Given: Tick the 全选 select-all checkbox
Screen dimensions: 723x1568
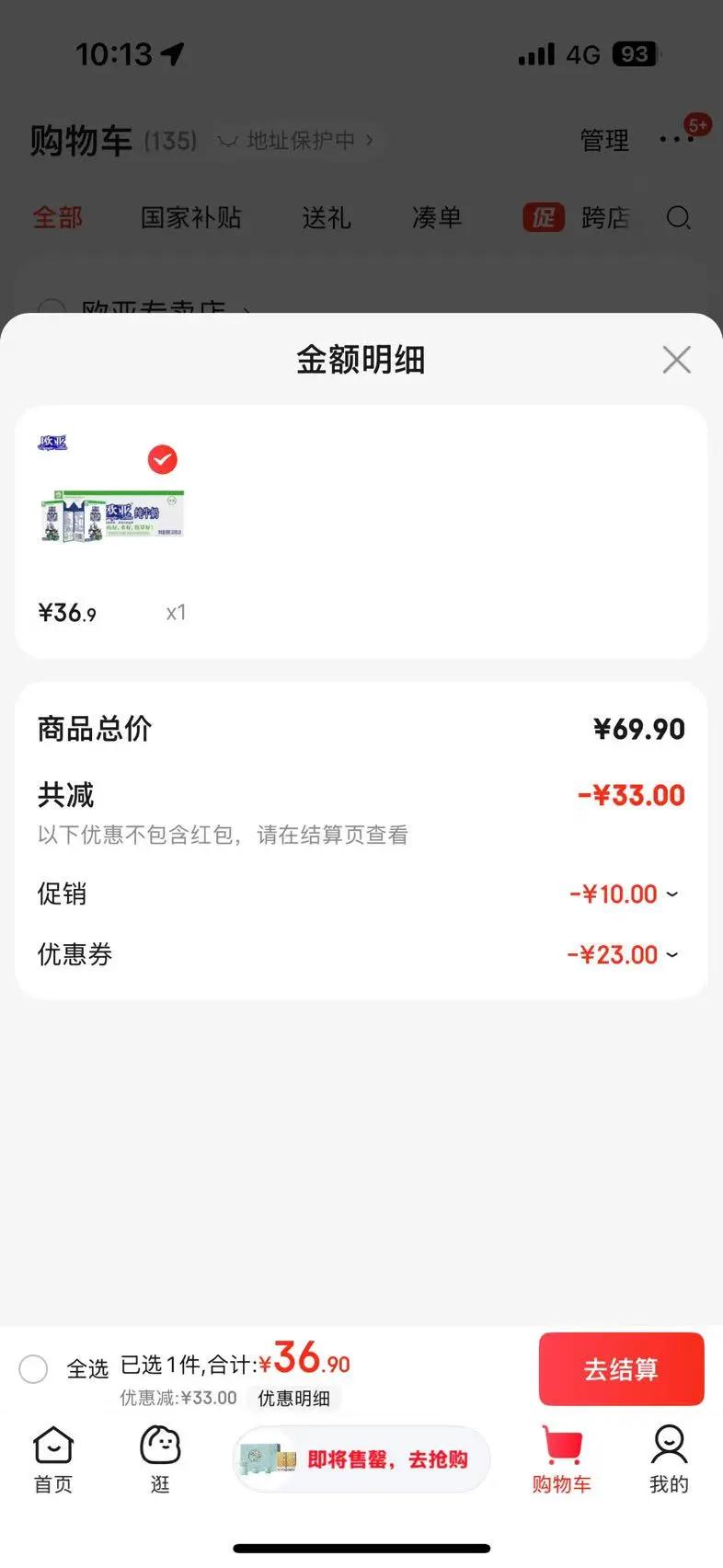Looking at the screenshot, I should point(34,1368).
